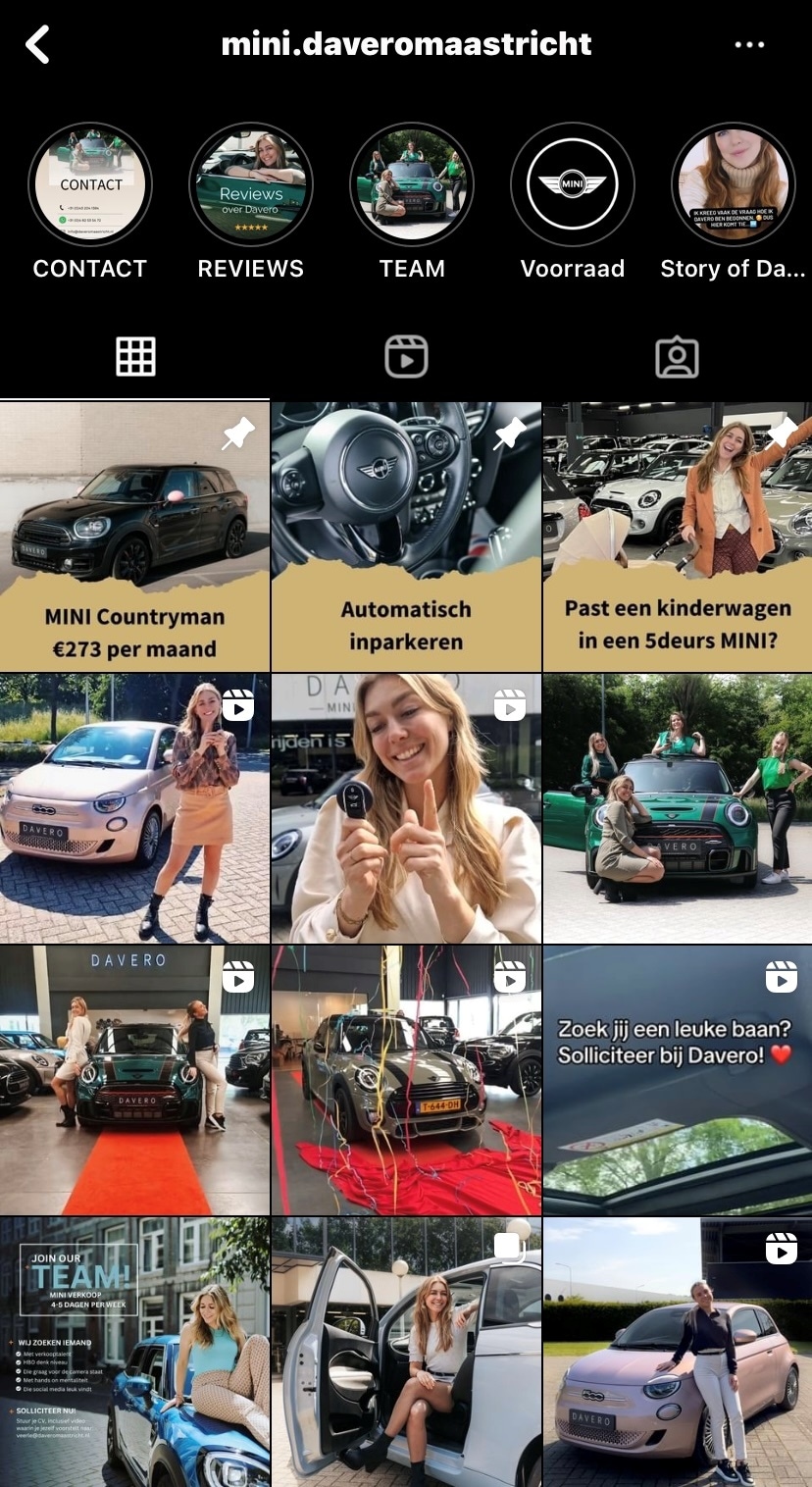This screenshot has width=812, height=1487.
Task: Open the Join Our Team post
Action: click(x=134, y=1352)
